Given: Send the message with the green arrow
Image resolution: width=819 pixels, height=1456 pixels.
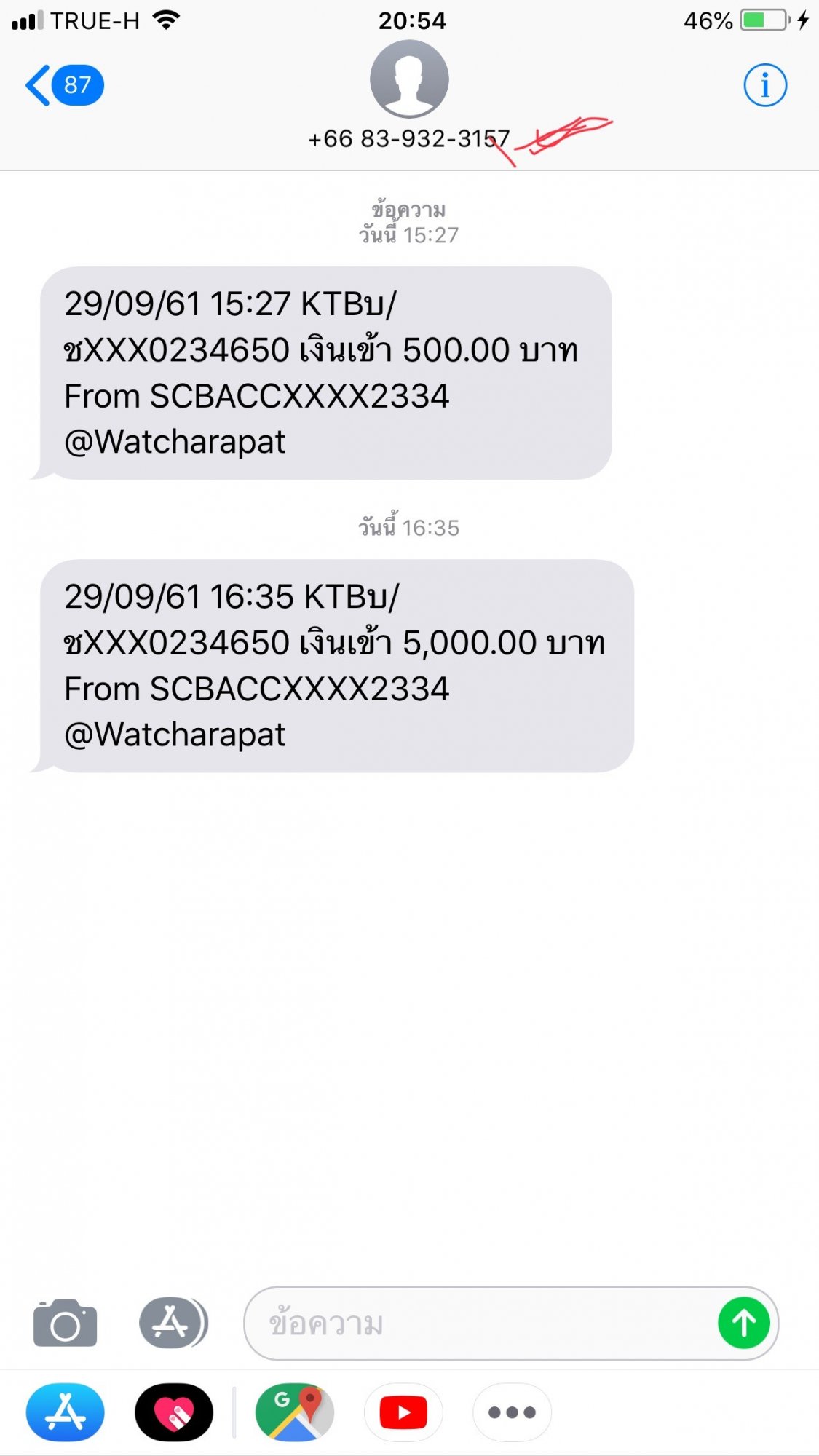Looking at the screenshot, I should click(x=743, y=1323).
